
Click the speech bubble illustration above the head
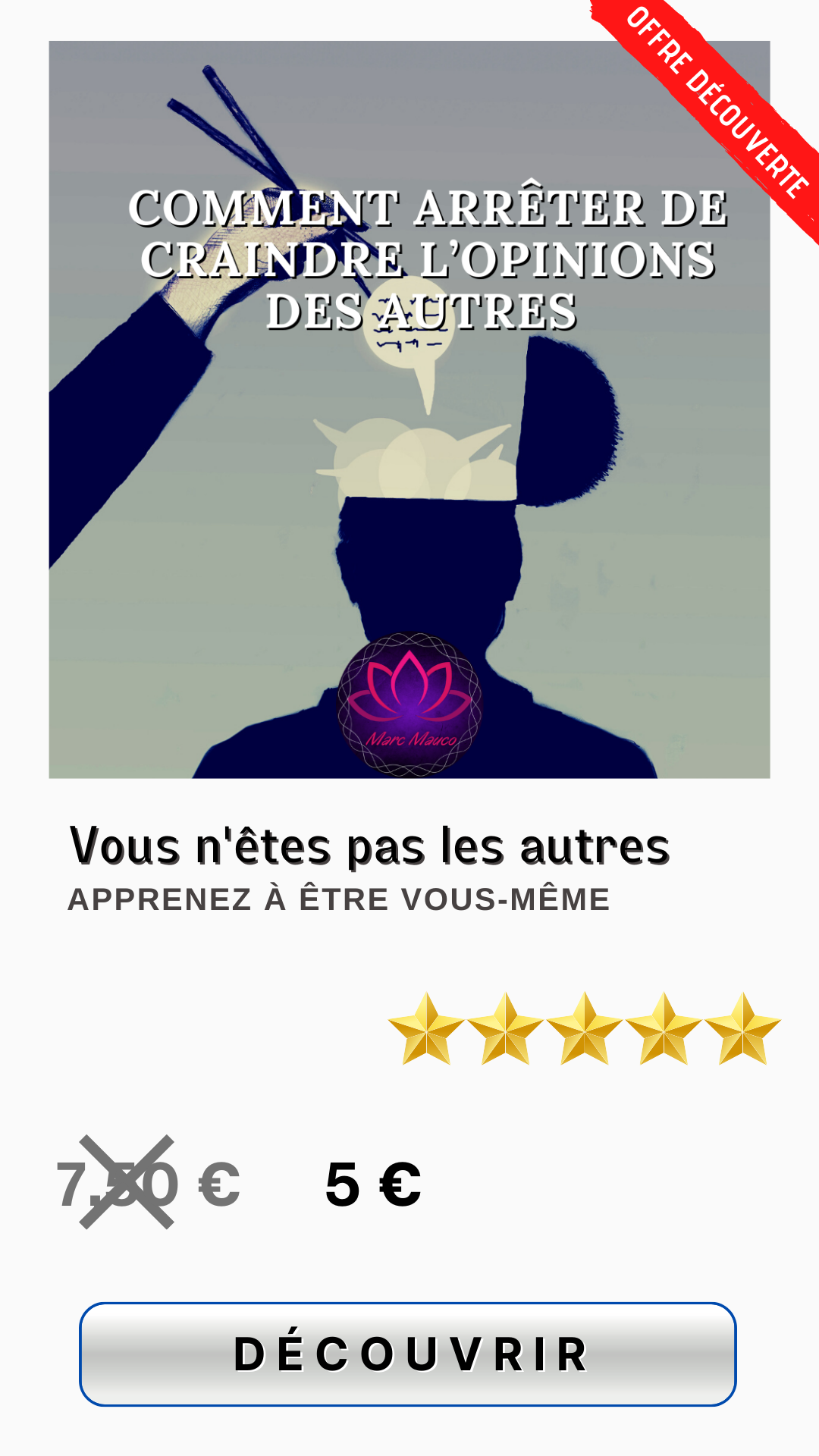(409, 341)
